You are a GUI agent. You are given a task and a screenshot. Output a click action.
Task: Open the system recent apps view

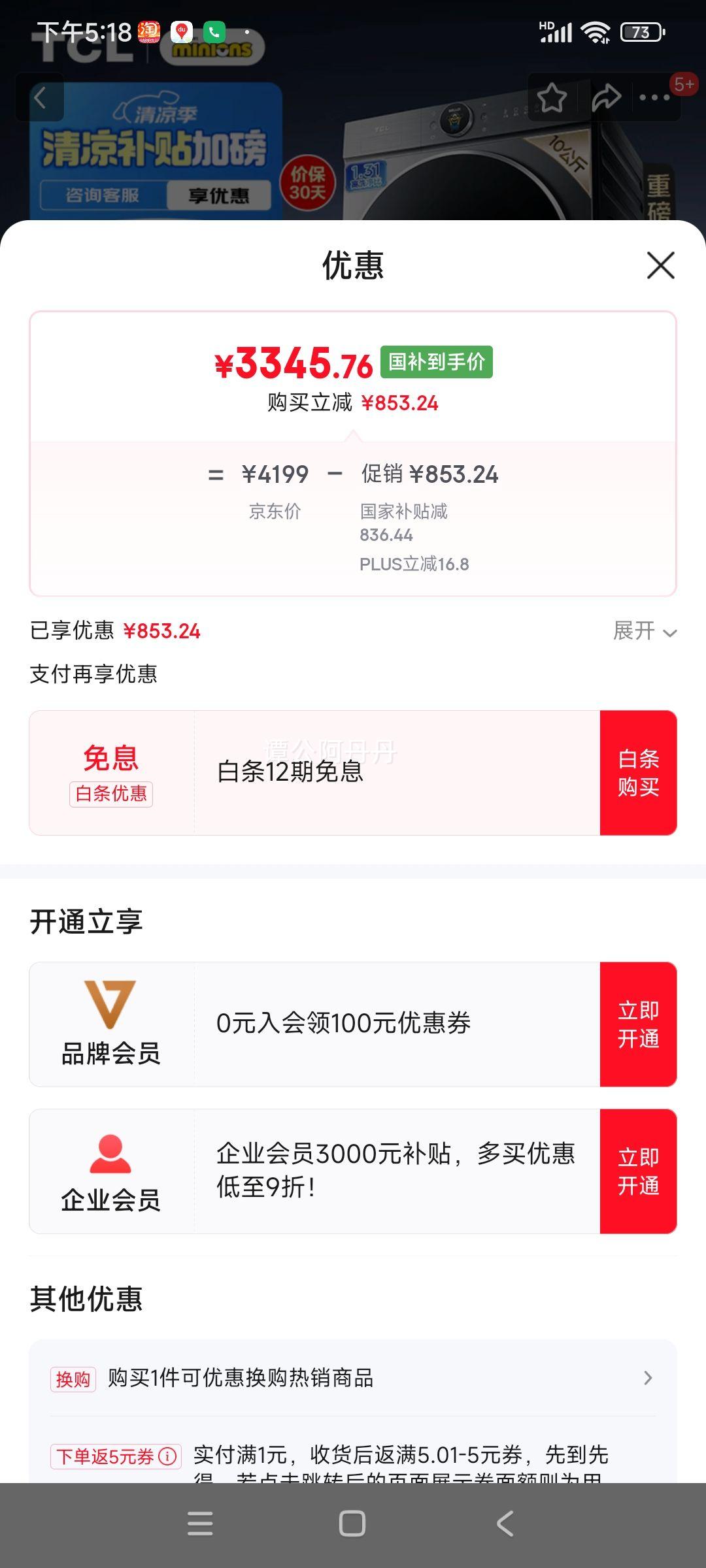click(x=200, y=1524)
